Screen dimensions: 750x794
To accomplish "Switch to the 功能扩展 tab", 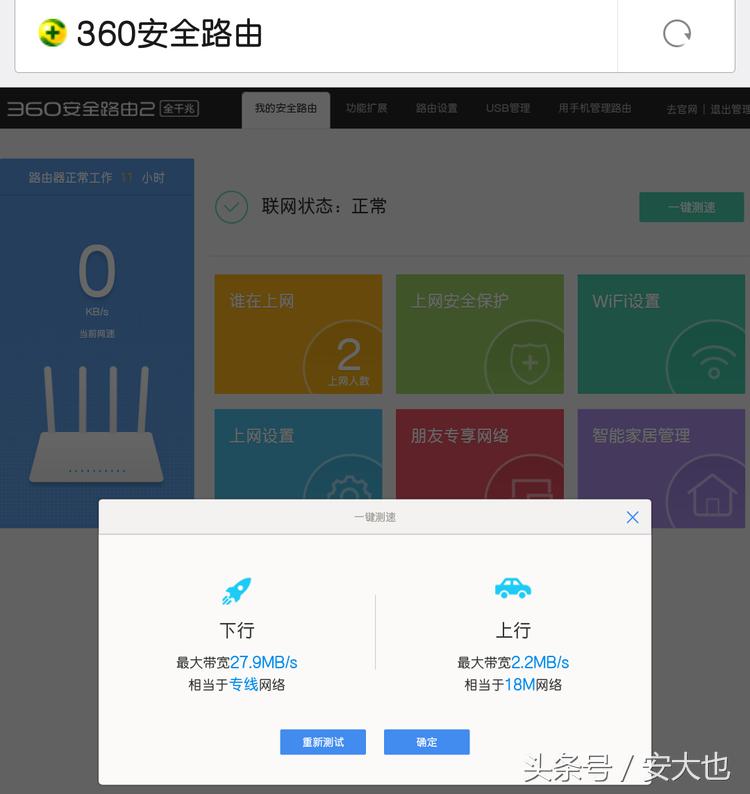I will tap(366, 109).
